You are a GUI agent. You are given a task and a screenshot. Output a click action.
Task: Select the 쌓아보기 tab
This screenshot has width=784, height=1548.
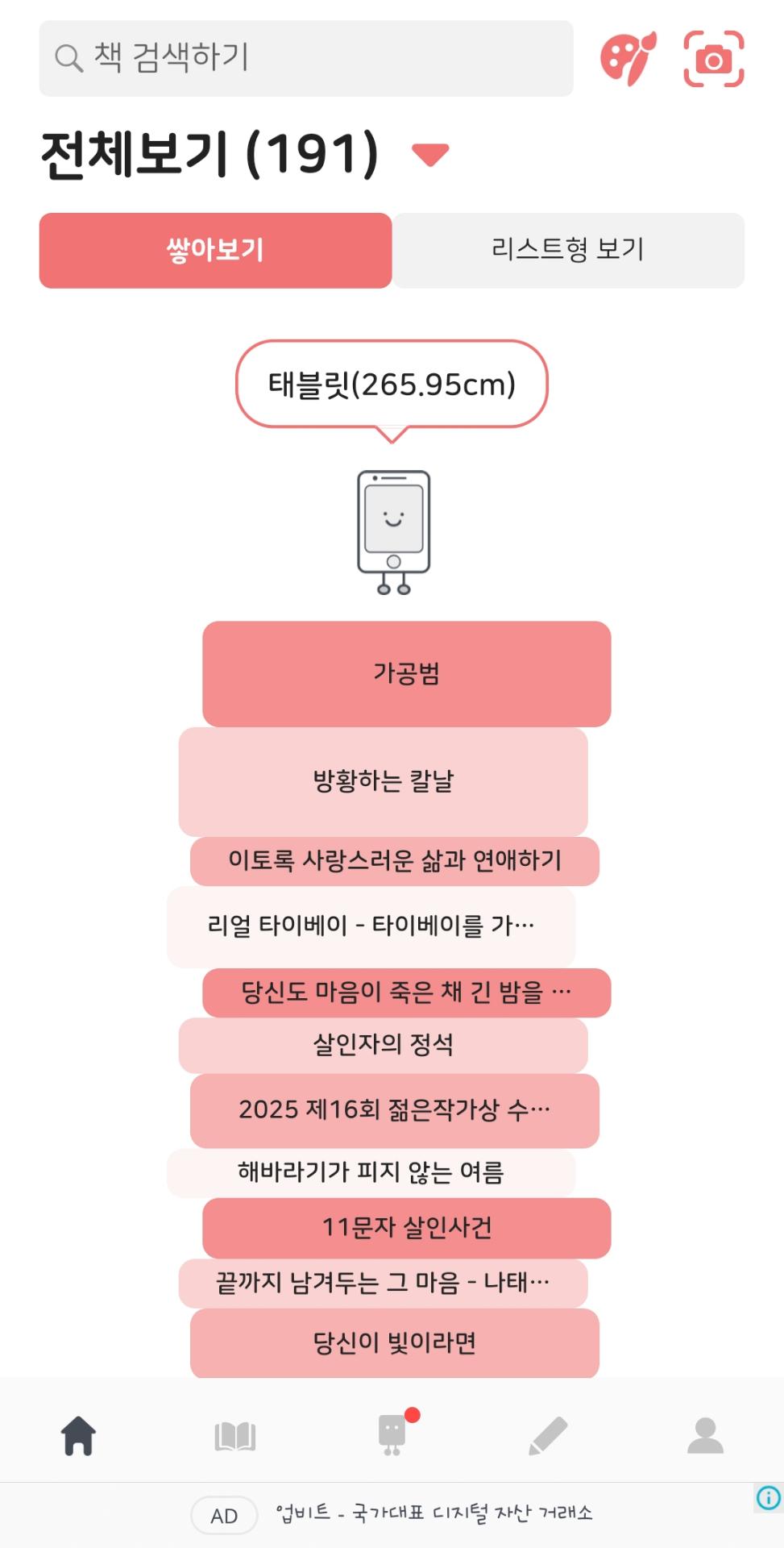click(215, 250)
